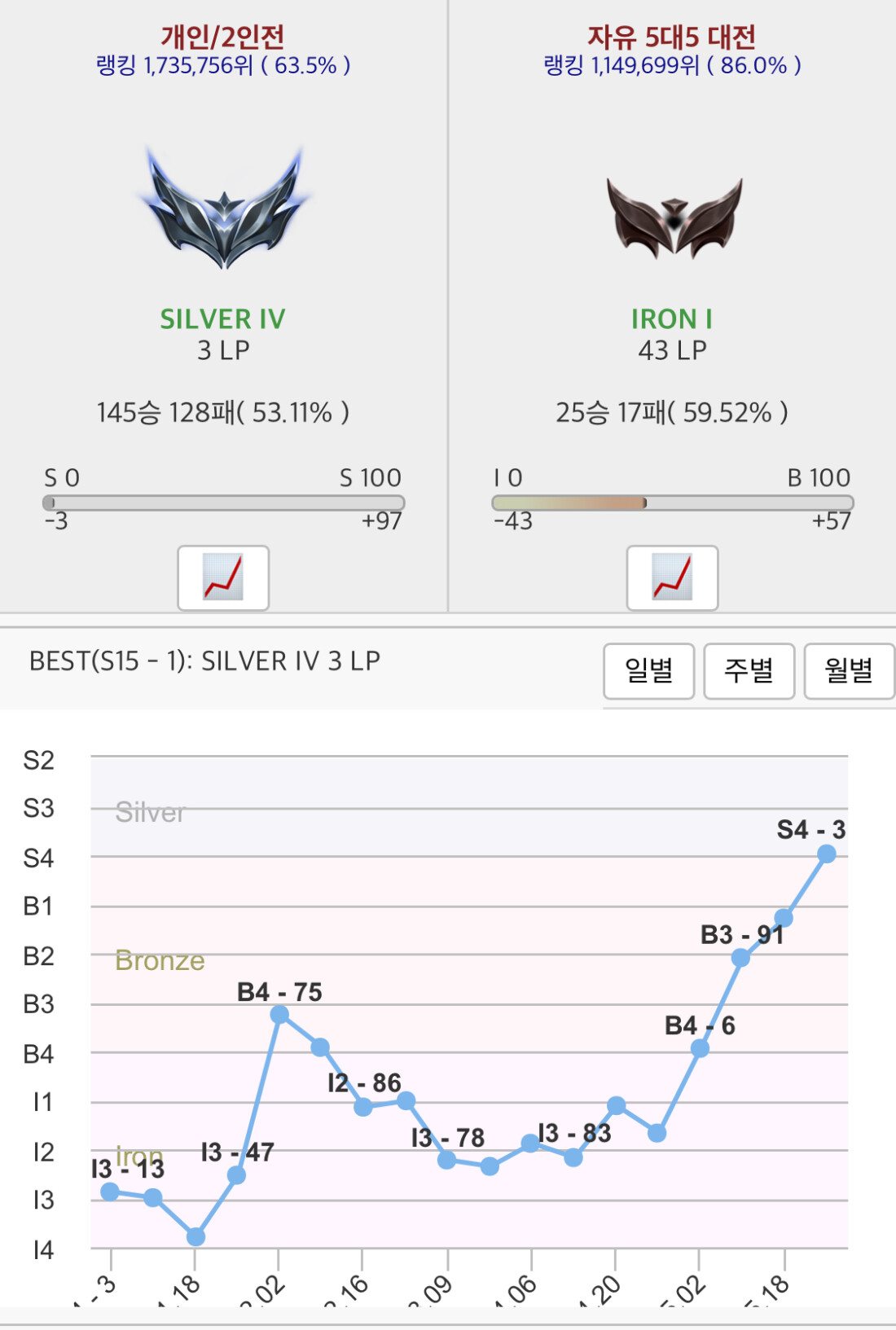Switch the chart to 월별 view
Screen dimensions: 896x1330
tap(849, 671)
